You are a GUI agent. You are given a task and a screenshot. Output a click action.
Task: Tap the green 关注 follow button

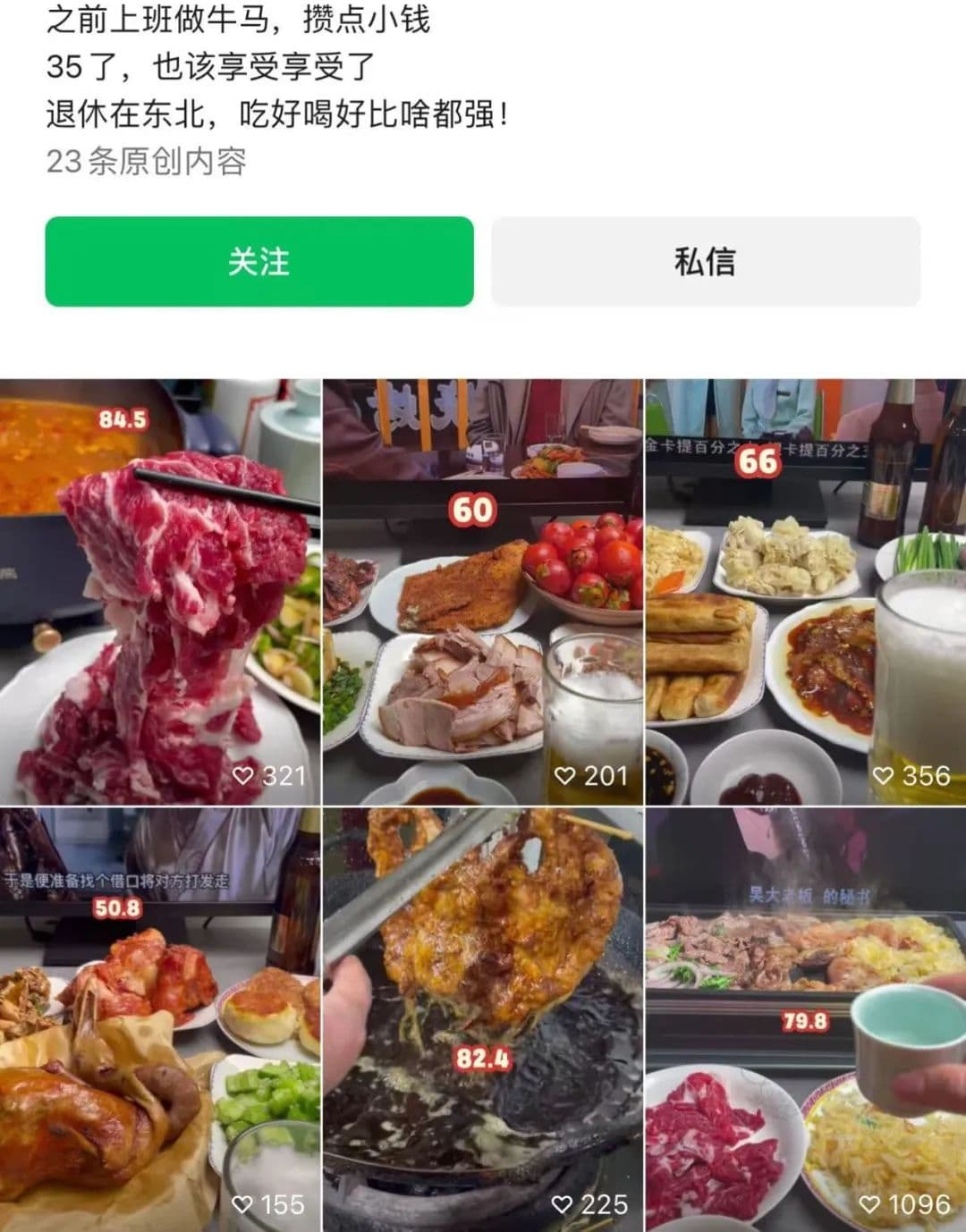(x=258, y=261)
